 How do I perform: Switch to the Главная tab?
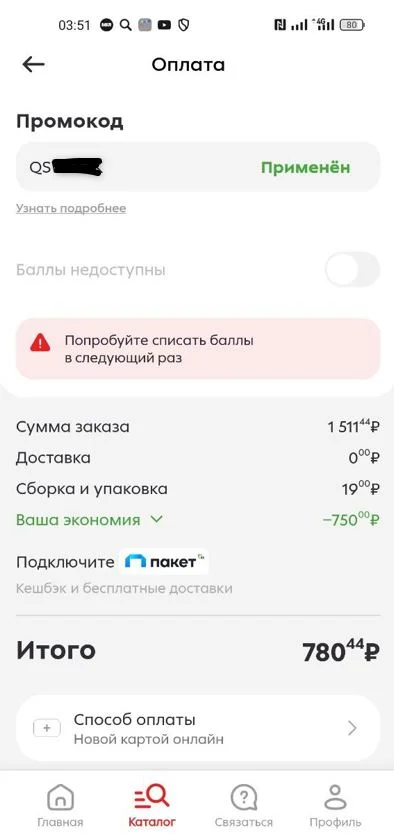tap(60, 806)
